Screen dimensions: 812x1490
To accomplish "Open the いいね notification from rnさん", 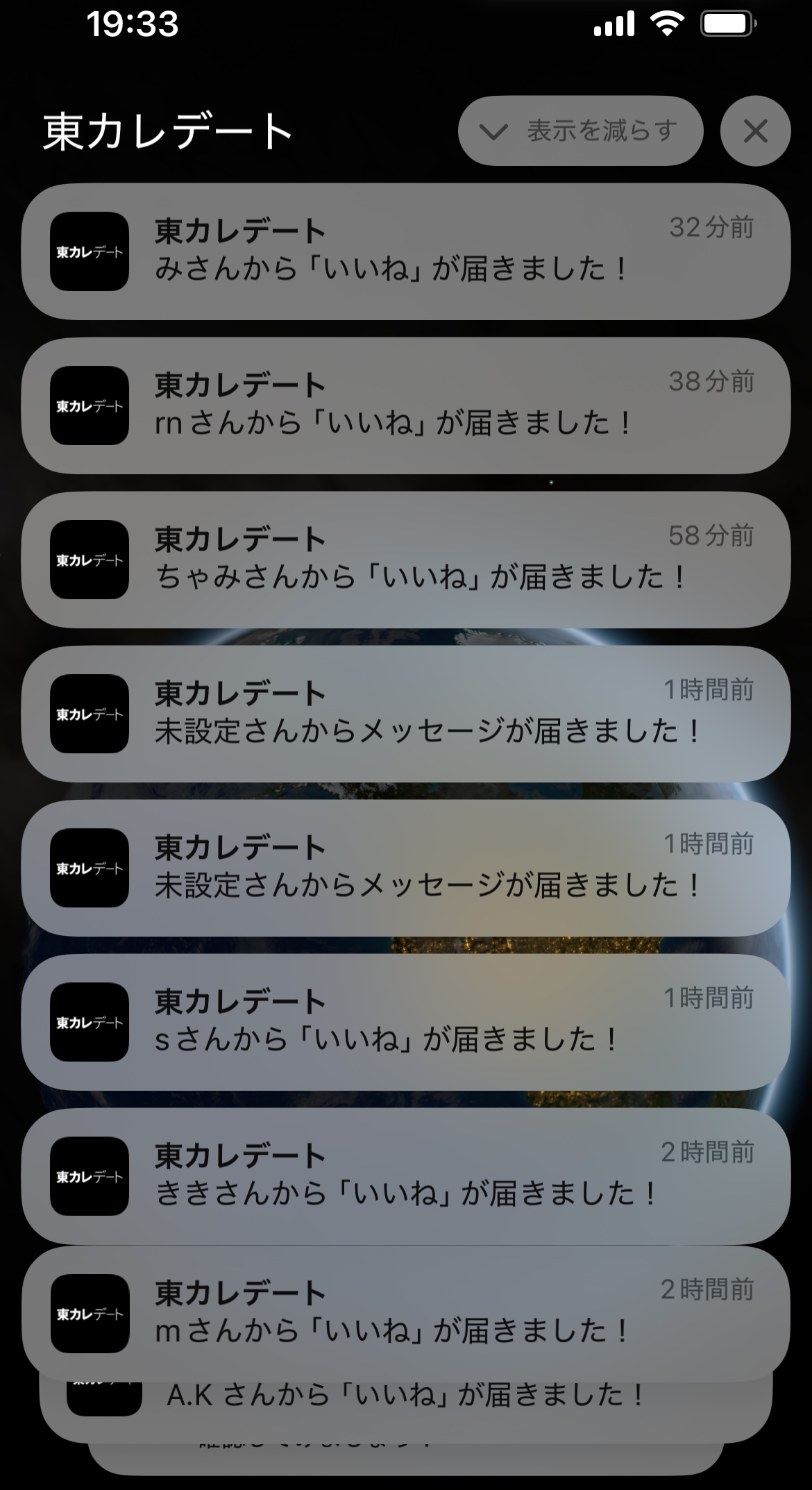I will pos(405,405).
